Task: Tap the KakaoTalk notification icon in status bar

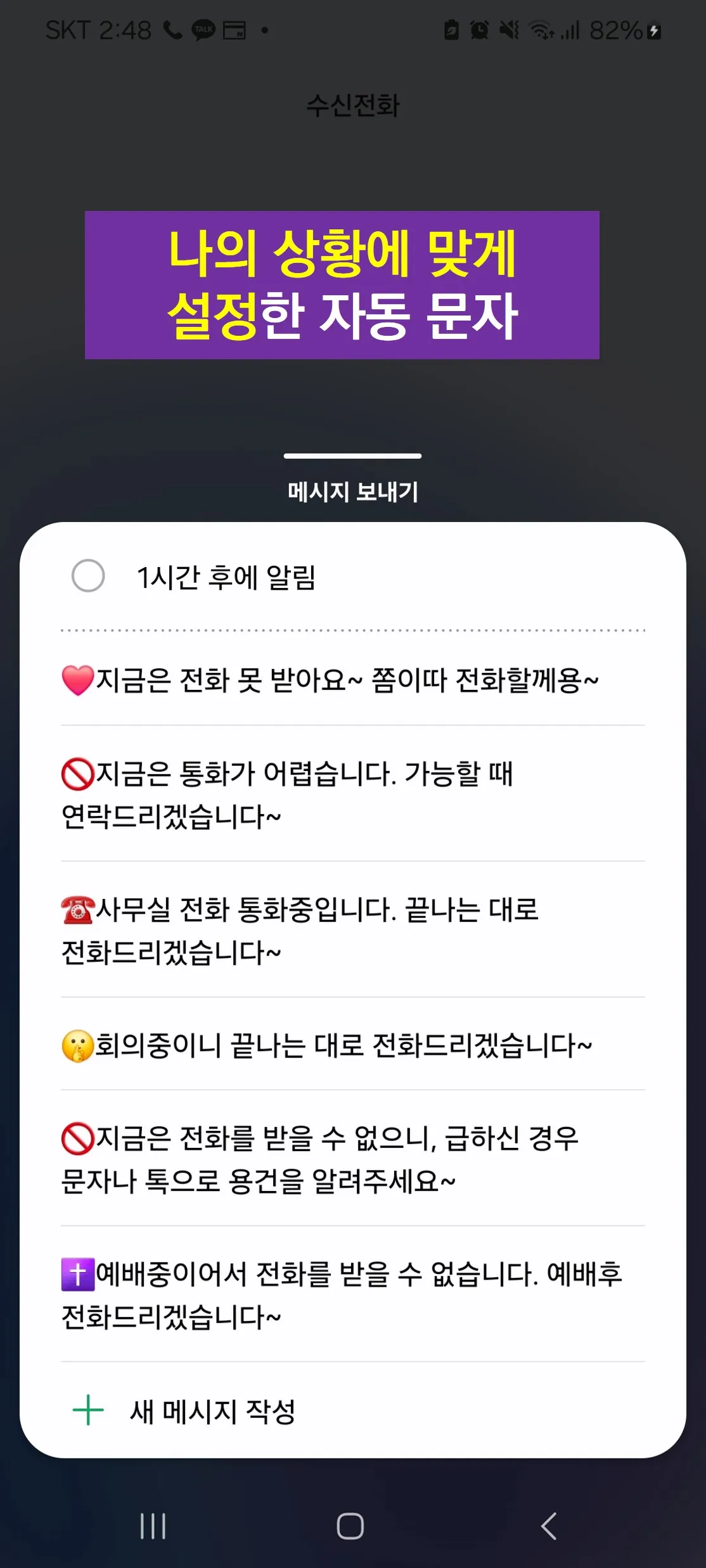Action: (204, 30)
